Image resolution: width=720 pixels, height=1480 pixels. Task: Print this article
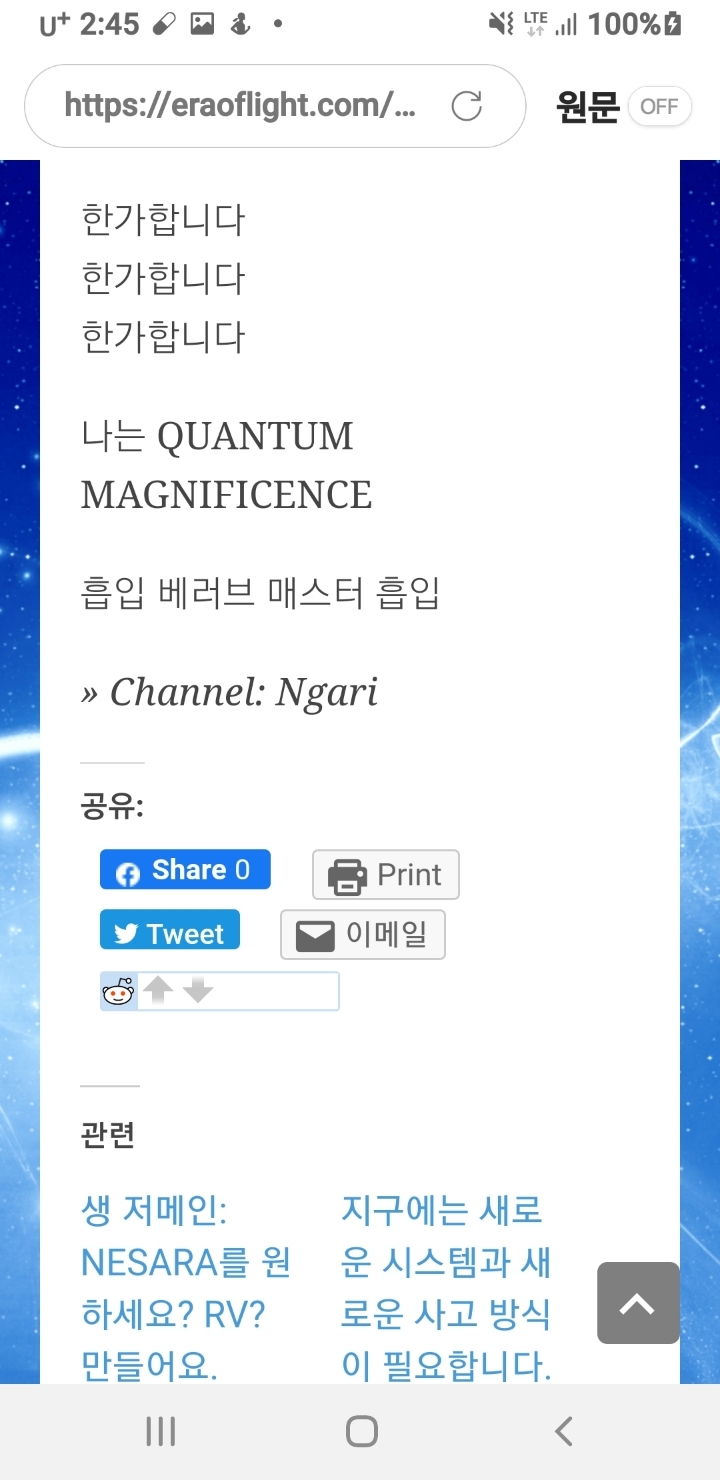coord(386,875)
